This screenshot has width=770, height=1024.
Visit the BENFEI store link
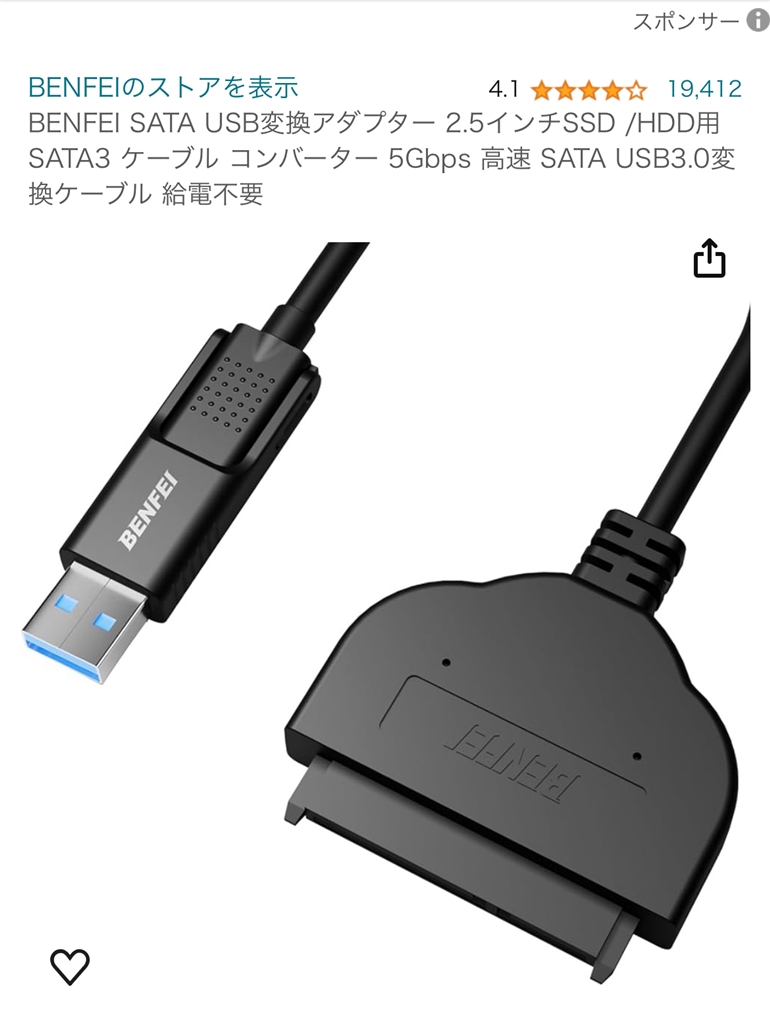[x=163, y=87]
